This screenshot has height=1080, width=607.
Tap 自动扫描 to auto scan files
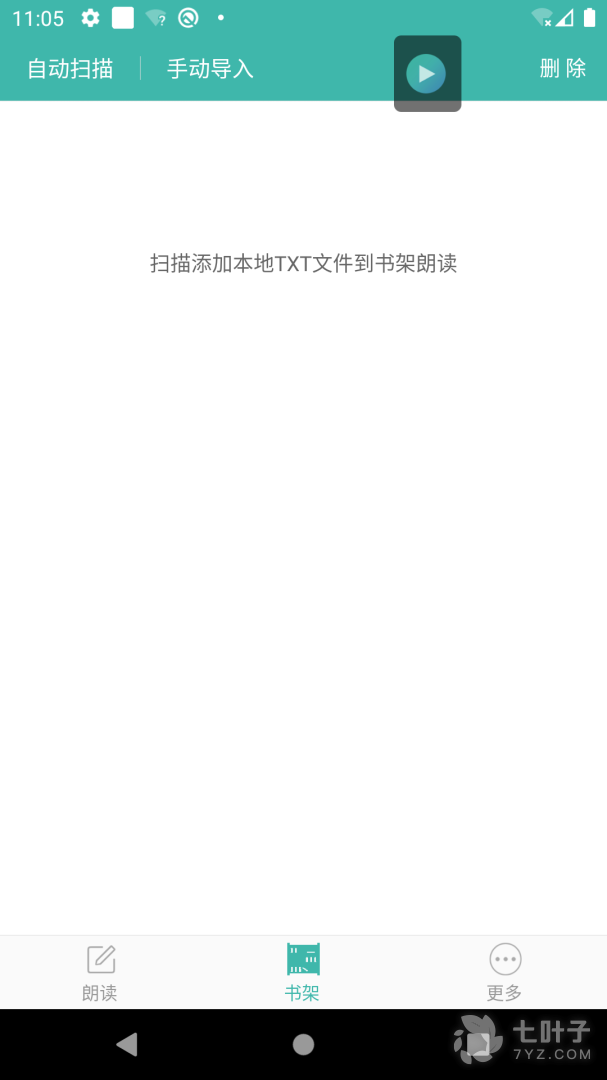tap(70, 69)
